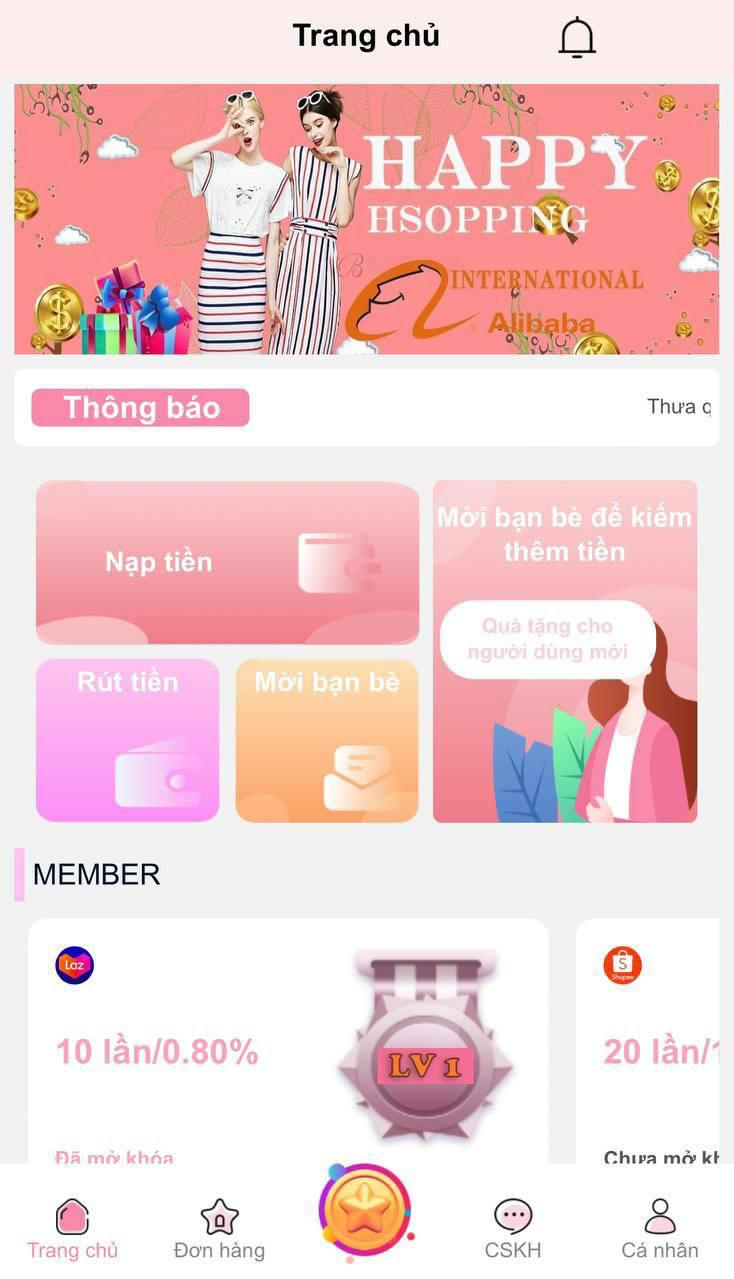Tap the center star button

click(x=365, y=1210)
